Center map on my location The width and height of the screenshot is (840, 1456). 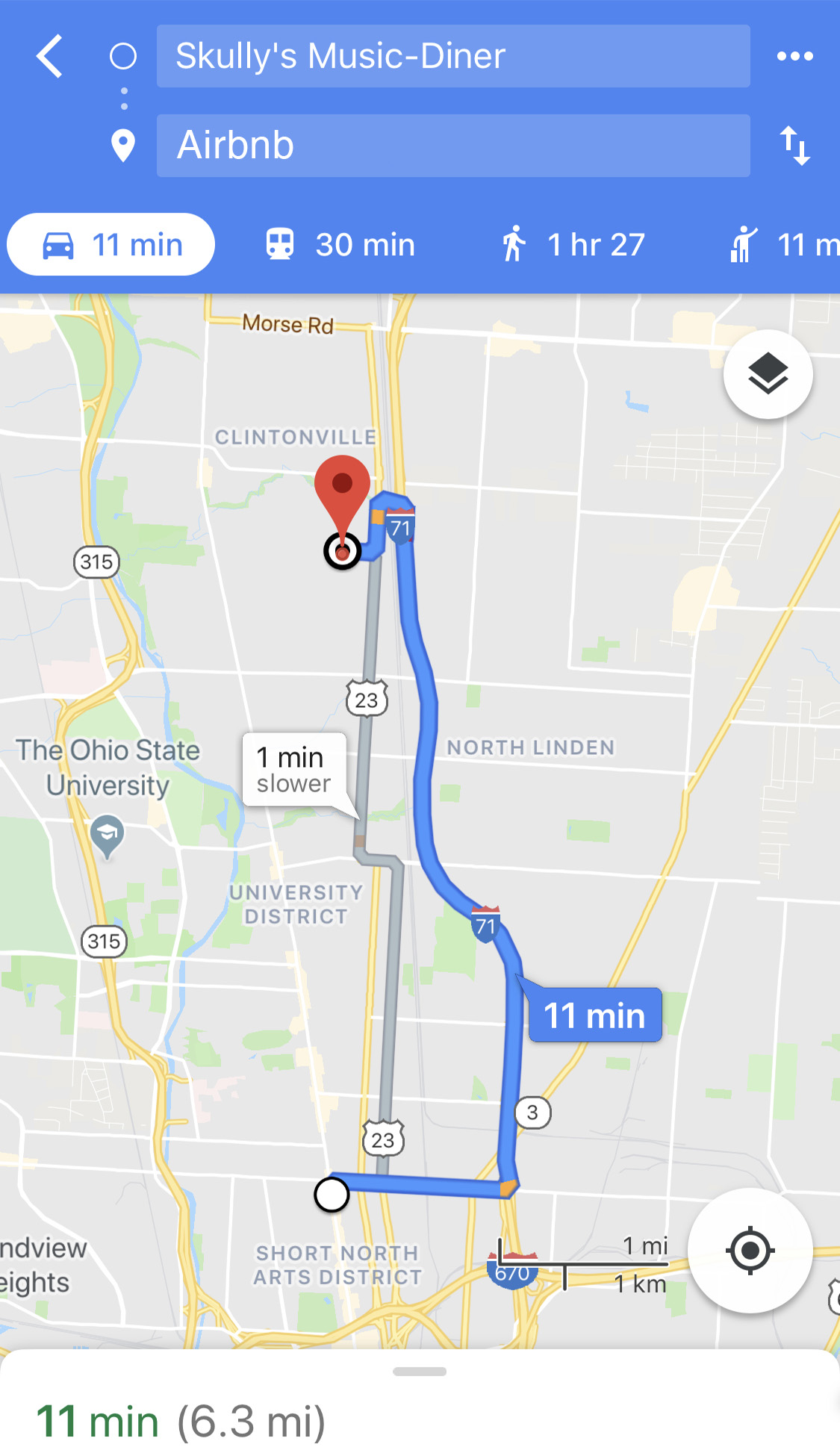(750, 1250)
